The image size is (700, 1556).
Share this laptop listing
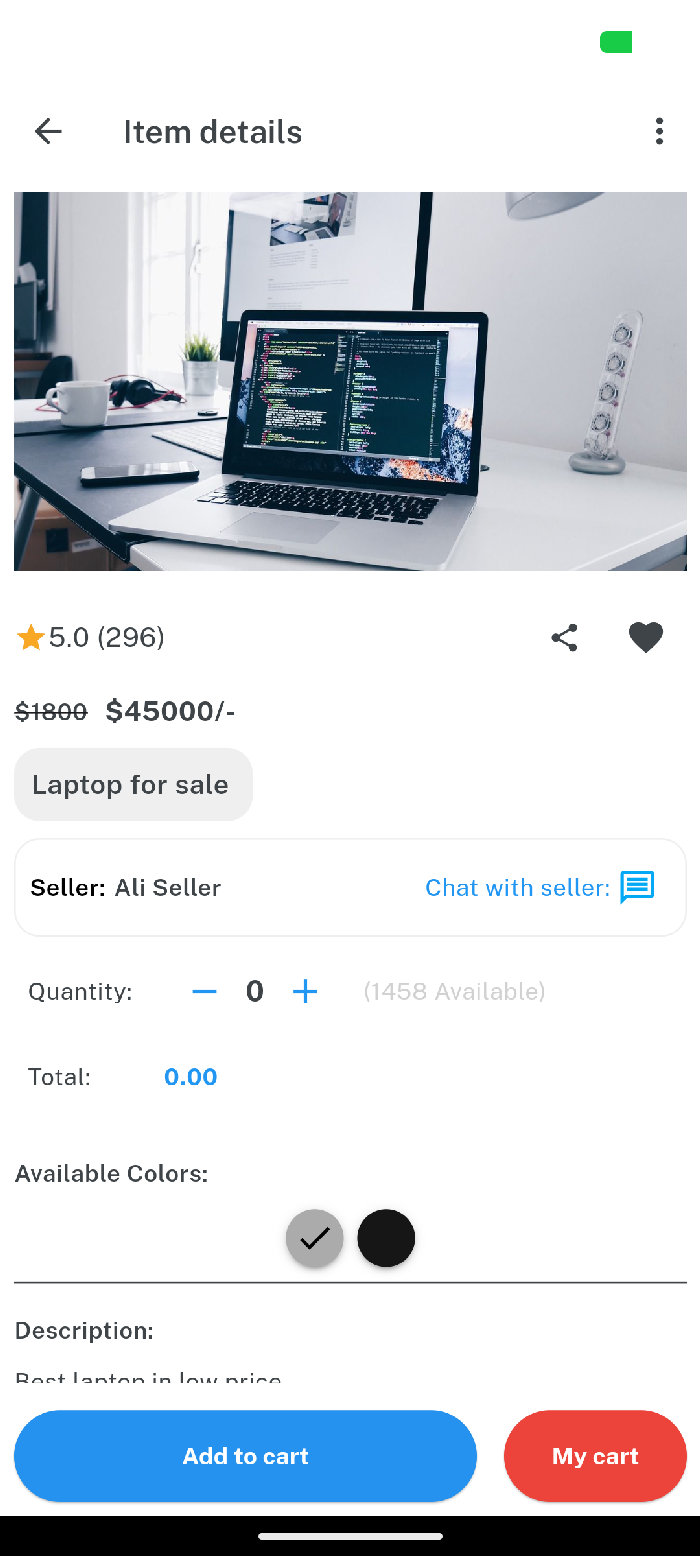coord(565,638)
